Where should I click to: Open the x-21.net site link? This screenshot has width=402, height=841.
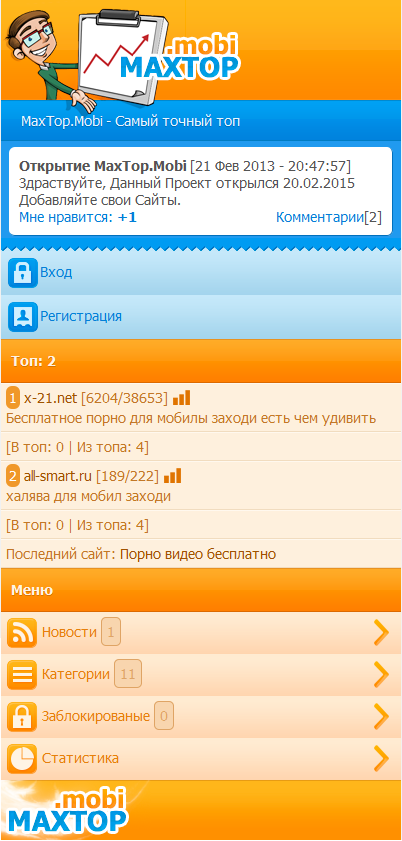[x=50, y=398]
